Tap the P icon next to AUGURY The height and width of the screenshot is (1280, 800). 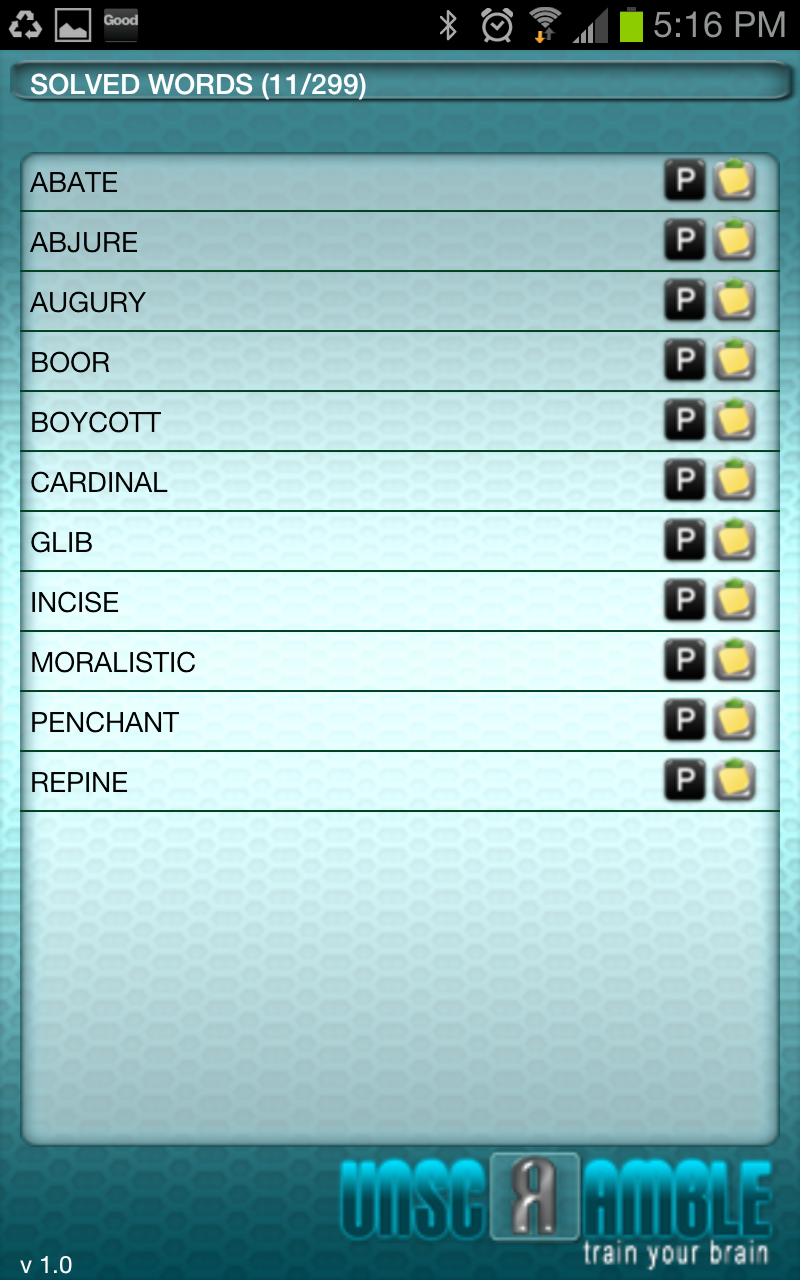click(x=685, y=301)
